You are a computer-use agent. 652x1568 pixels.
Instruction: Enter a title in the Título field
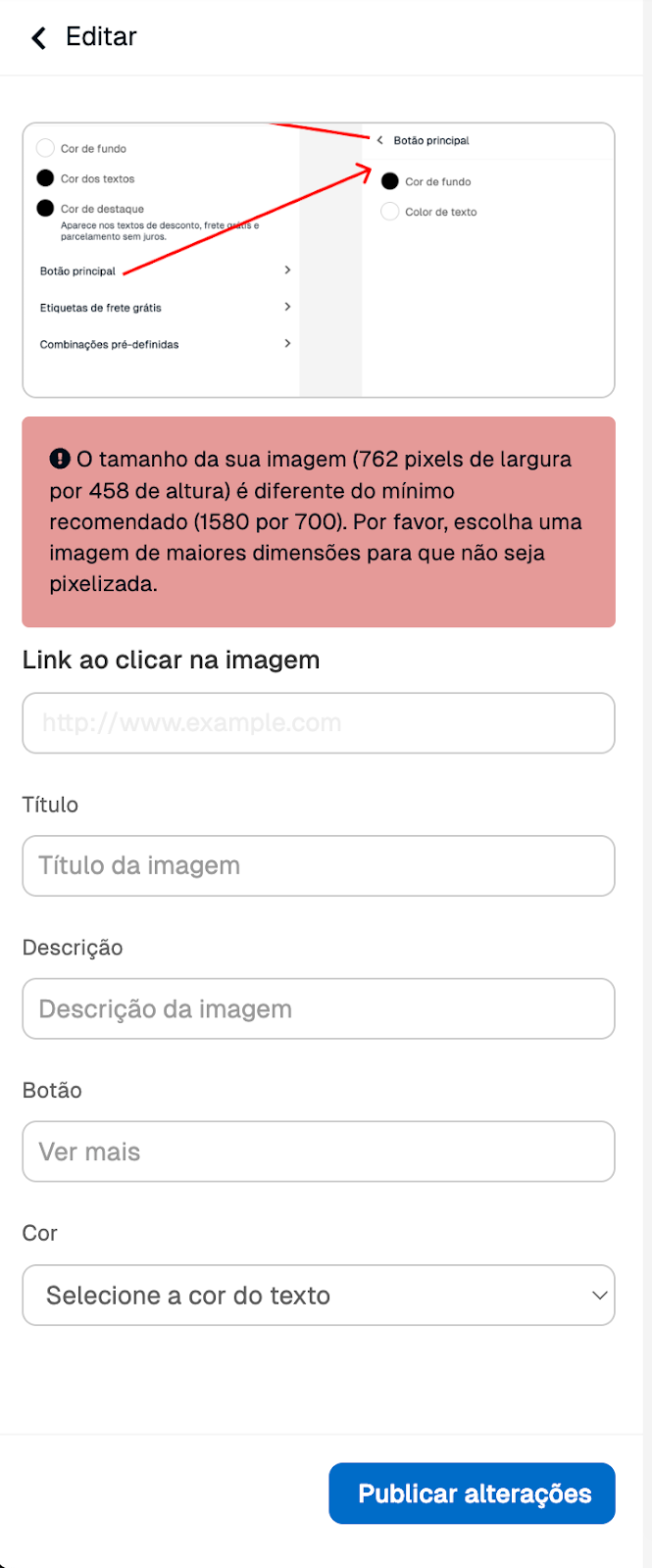pyautogui.click(x=318, y=865)
